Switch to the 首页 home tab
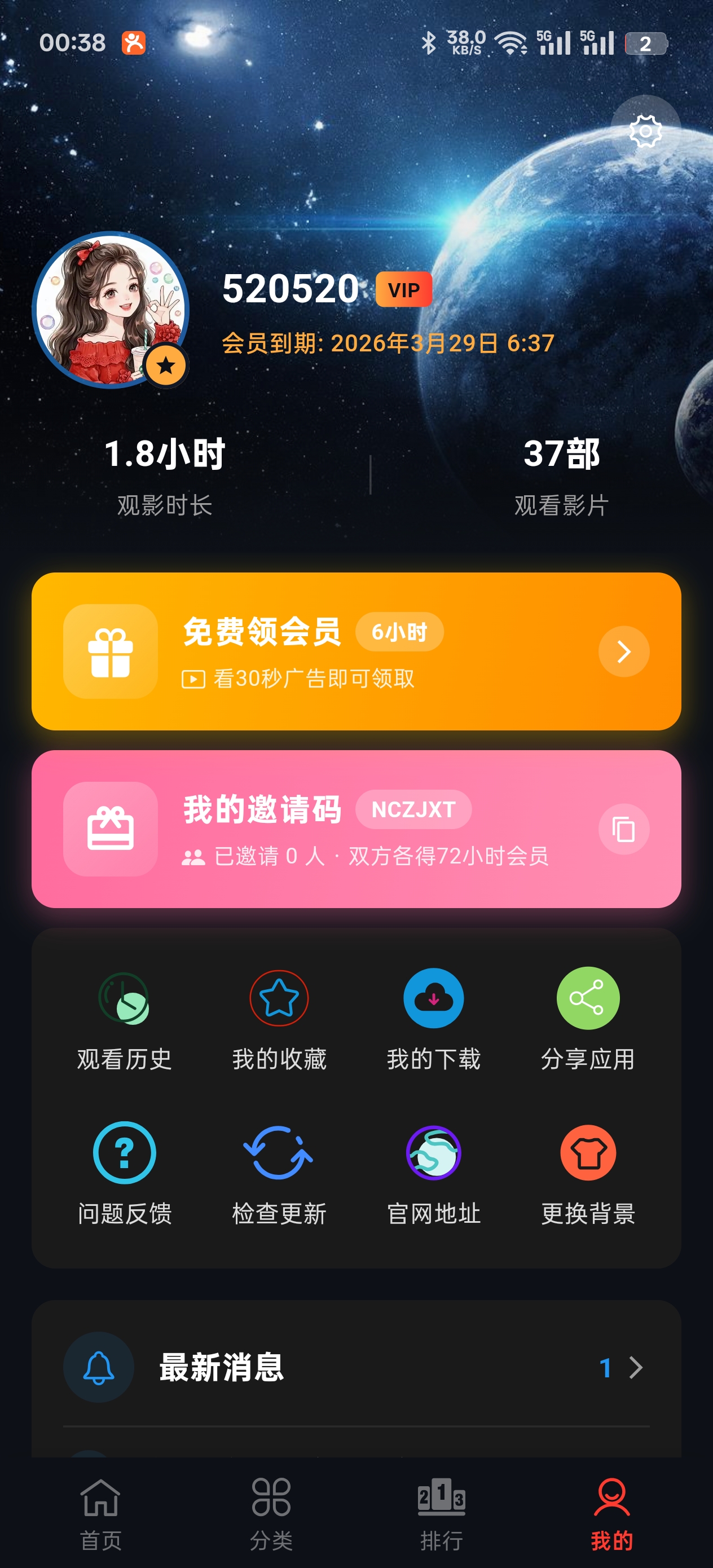This screenshot has width=713, height=1568. tap(100, 1509)
